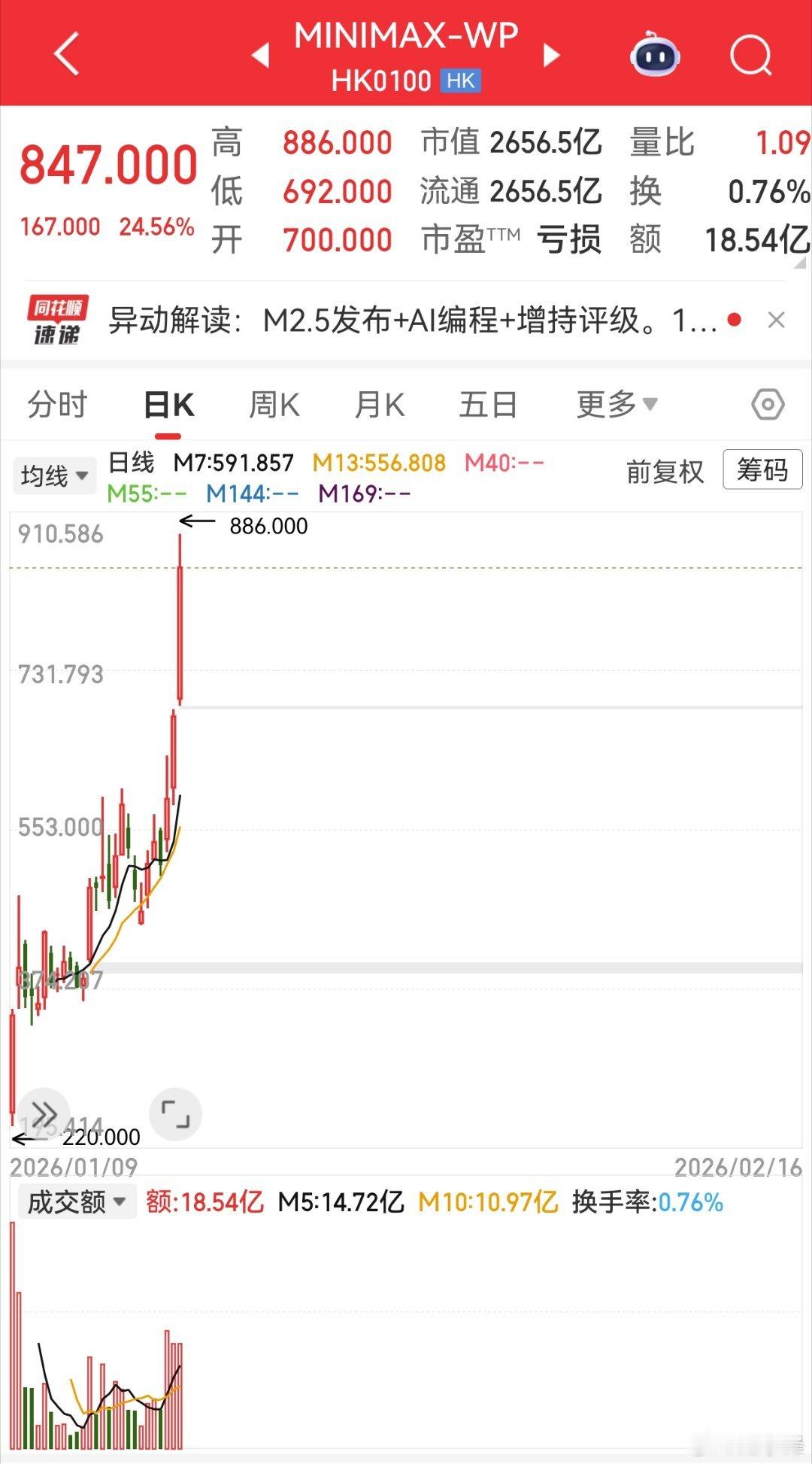Fast-forward chart with double-arrow icon
Viewport: 812px width, 1464px height.
pyautogui.click(x=45, y=1112)
